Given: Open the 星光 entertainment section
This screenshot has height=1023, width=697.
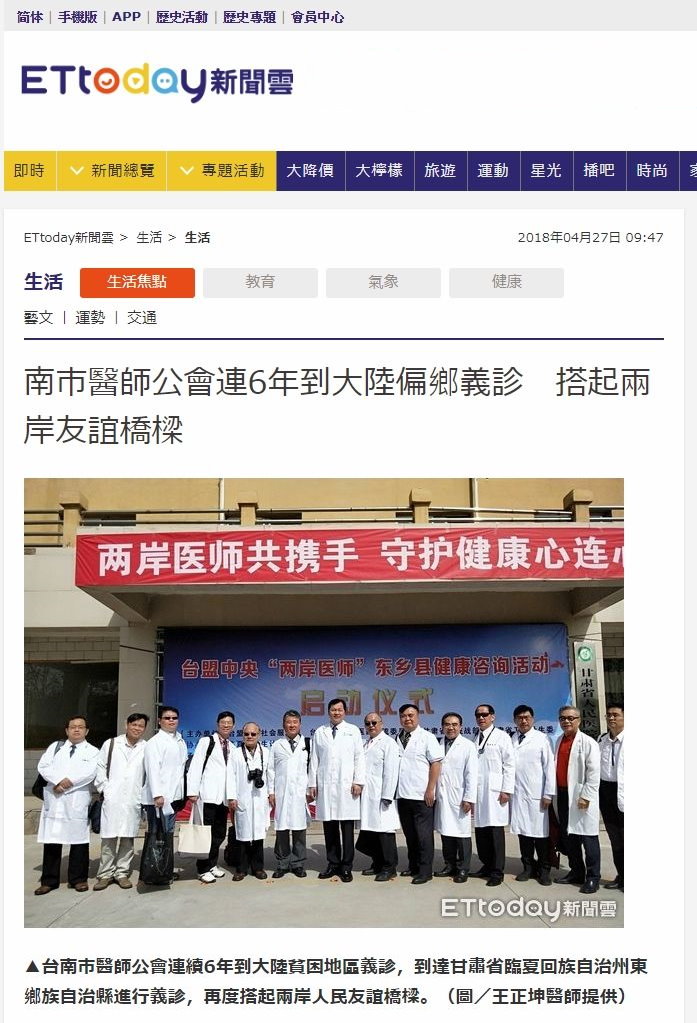Looking at the screenshot, I should tap(546, 171).
